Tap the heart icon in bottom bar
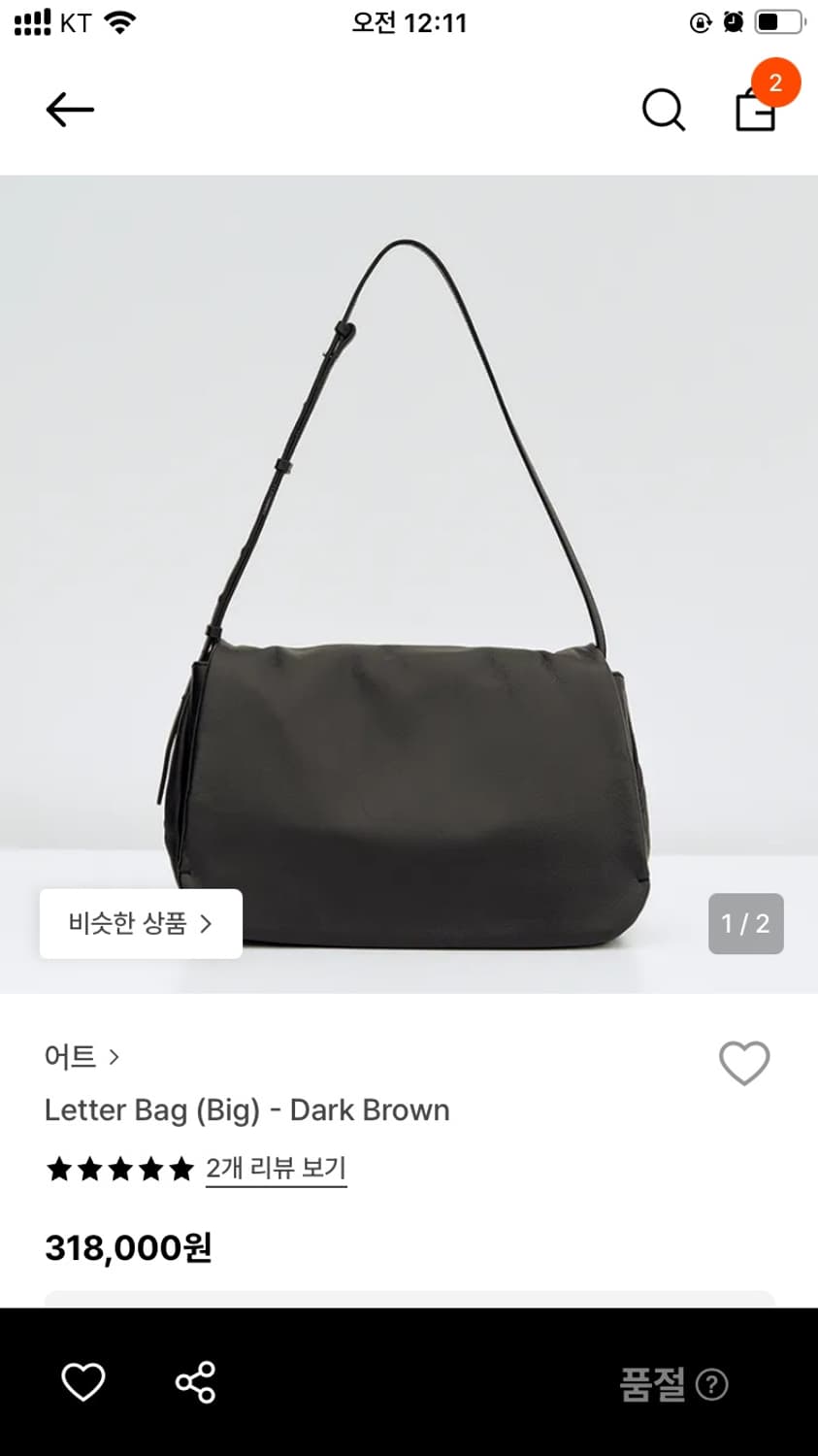818x1456 pixels. 83,1382
